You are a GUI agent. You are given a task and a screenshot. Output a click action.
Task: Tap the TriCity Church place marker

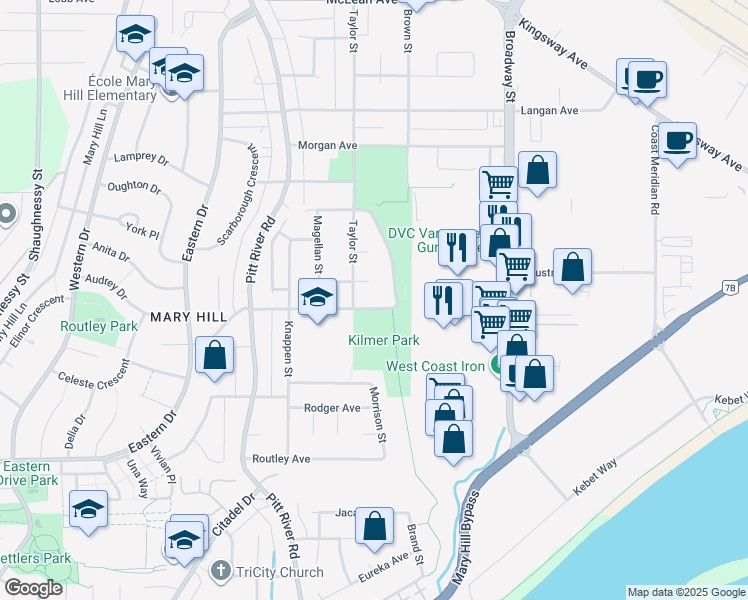[221, 571]
